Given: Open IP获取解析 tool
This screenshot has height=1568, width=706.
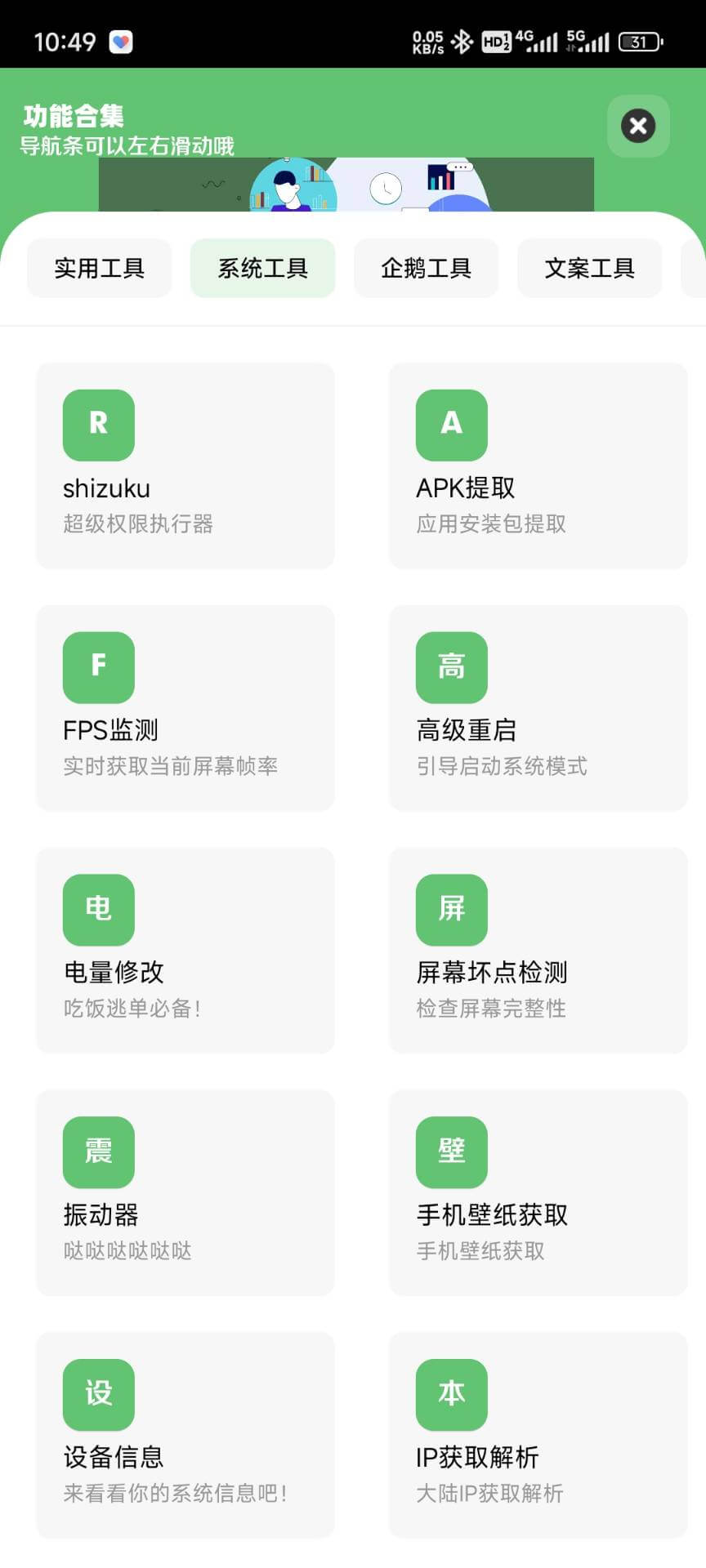Looking at the screenshot, I should [x=538, y=1435].
